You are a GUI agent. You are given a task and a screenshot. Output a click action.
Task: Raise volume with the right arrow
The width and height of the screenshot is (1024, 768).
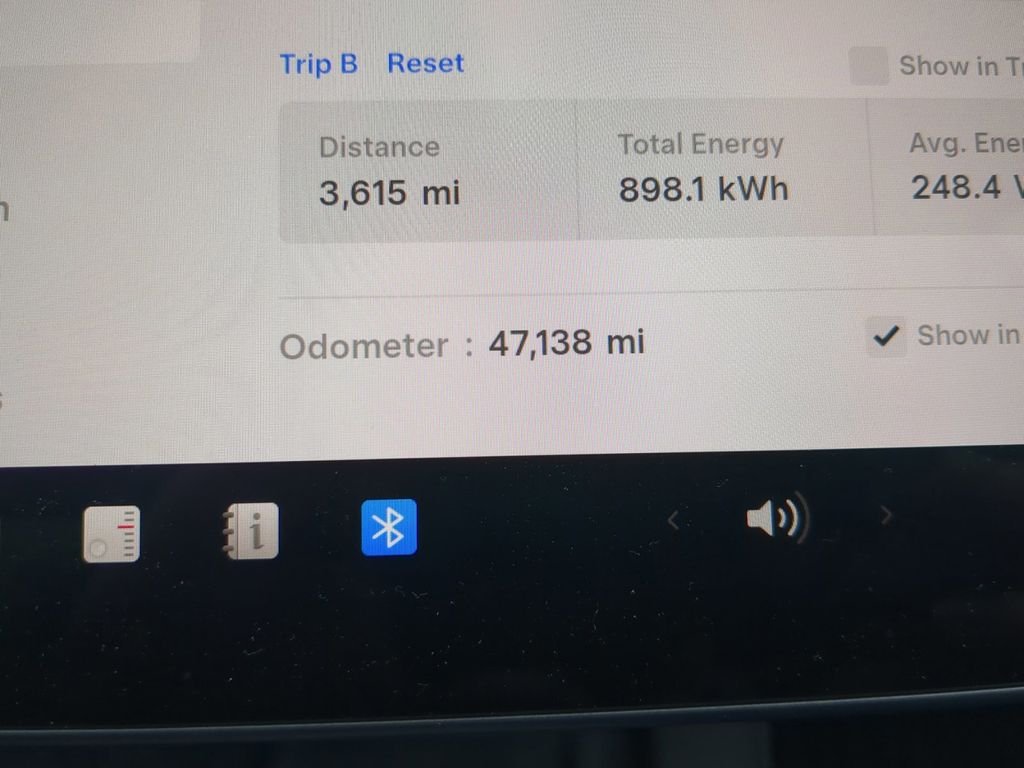point(885,516)
